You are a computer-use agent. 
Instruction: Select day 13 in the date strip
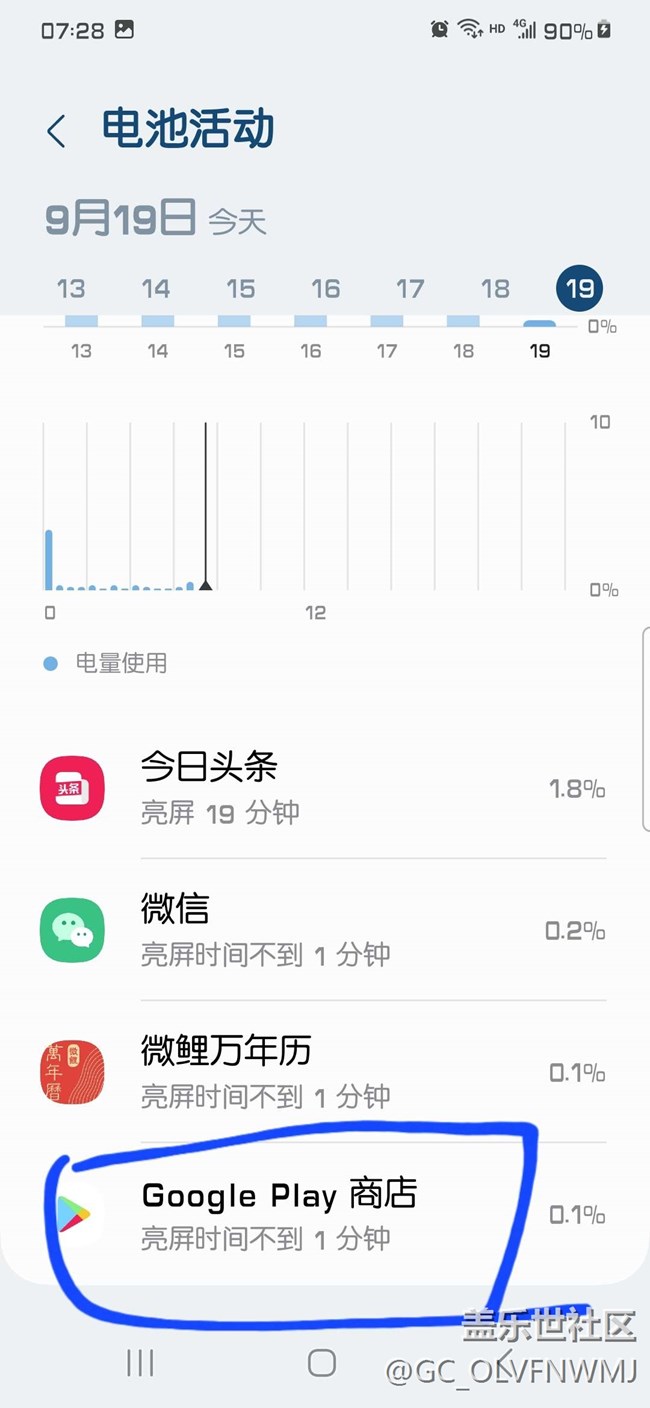[71, 289]
